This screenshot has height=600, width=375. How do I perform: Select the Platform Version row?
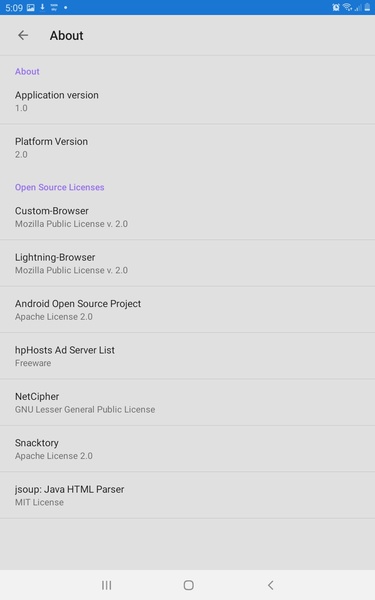(x=188, y=148)
